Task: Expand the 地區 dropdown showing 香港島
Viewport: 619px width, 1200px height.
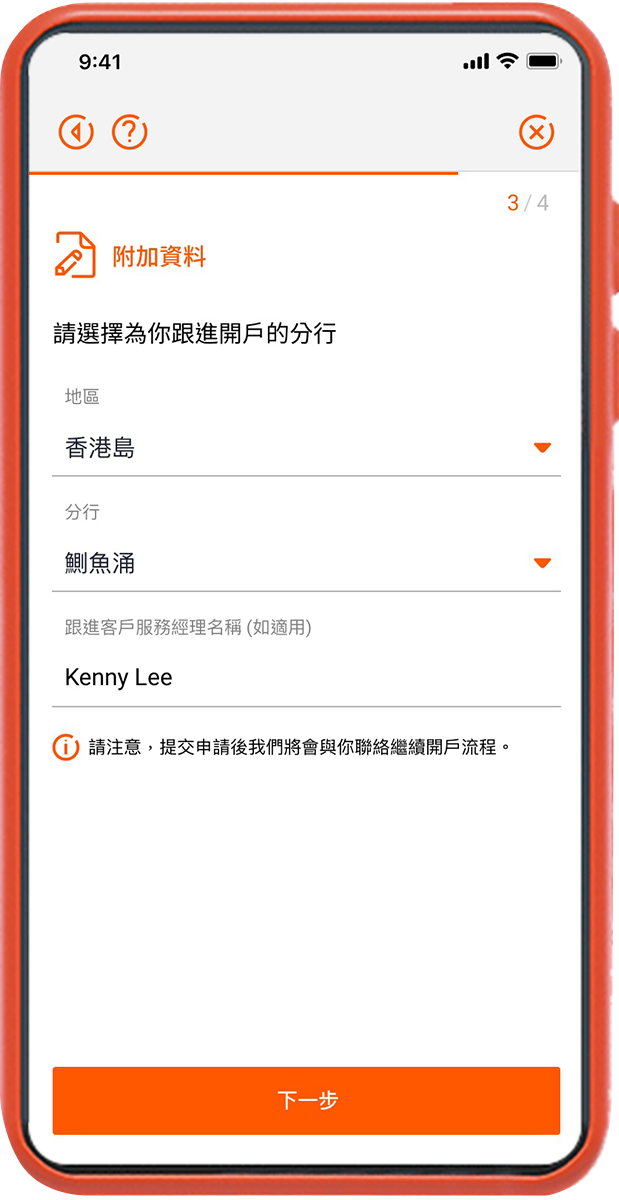Action: pos(307,448)
